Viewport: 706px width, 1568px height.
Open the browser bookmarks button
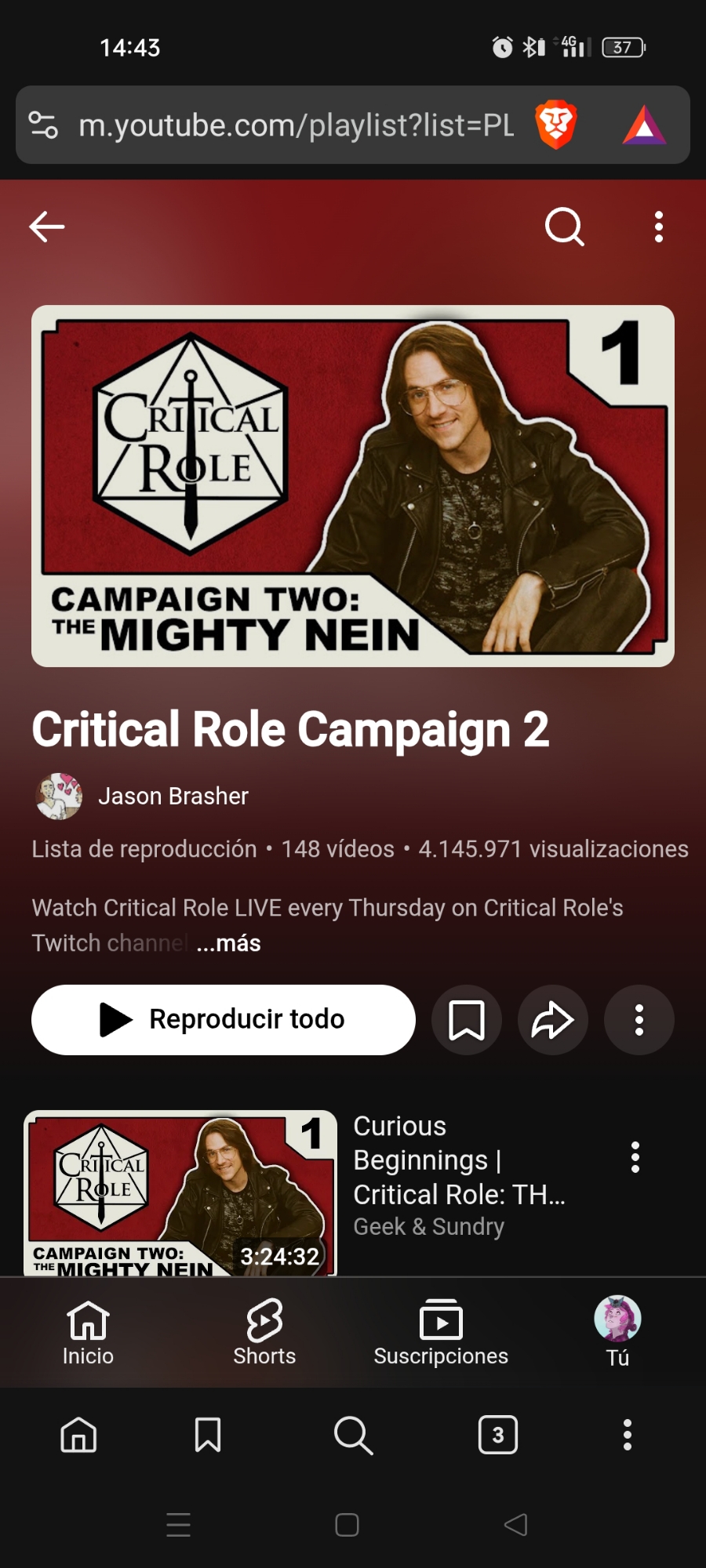tap(208, 1435)
